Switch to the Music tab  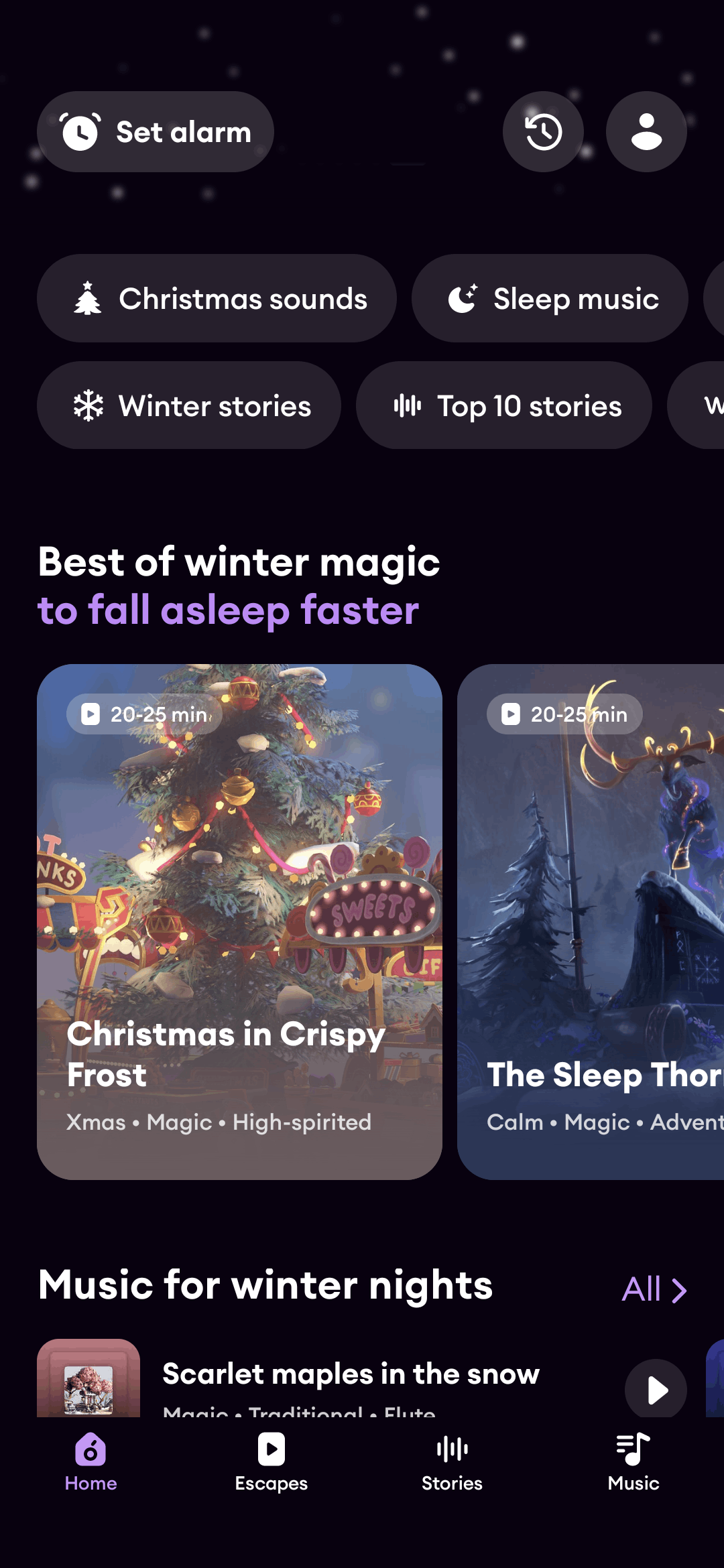coord(633,1462)
